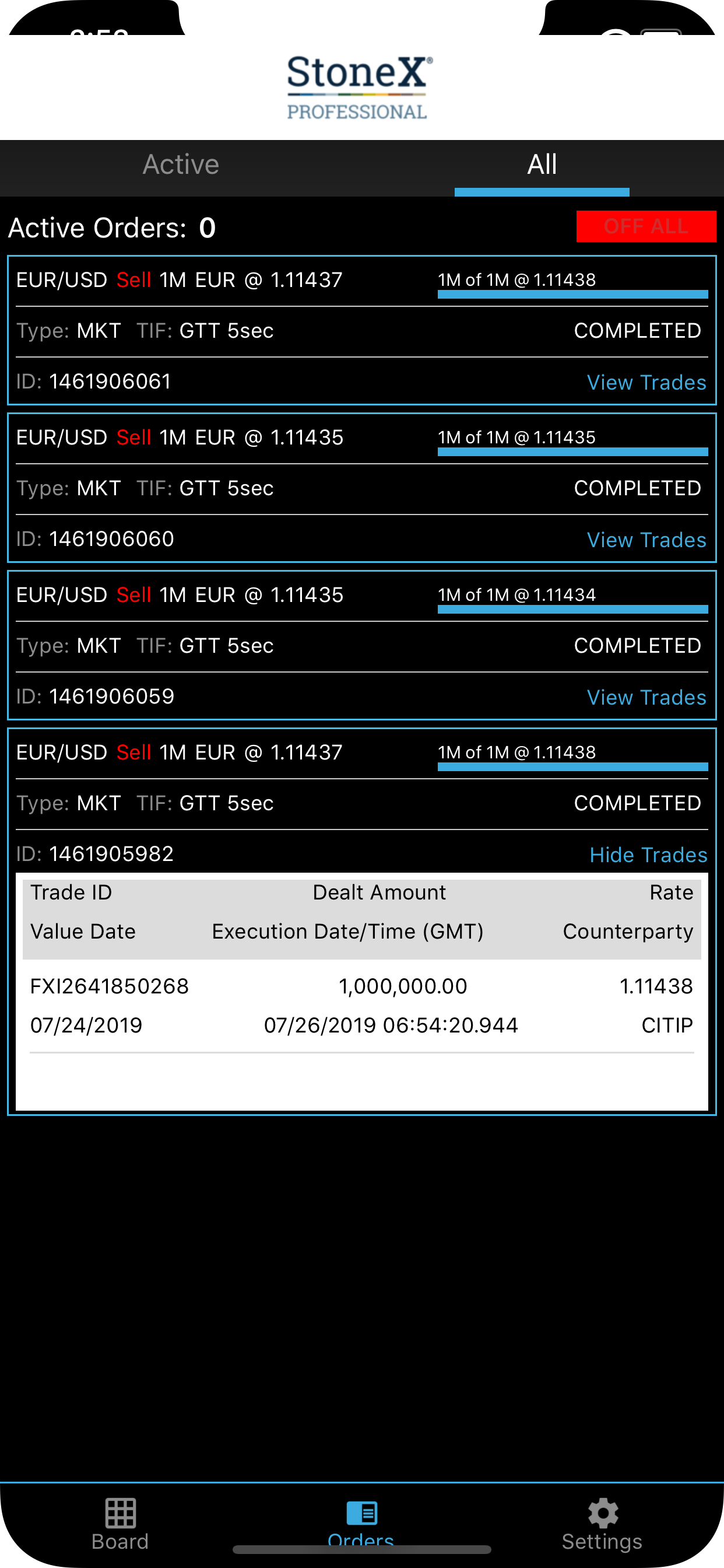Hide trades for order 1461905982
The image size is (724, 1568).
pos(648,855)
